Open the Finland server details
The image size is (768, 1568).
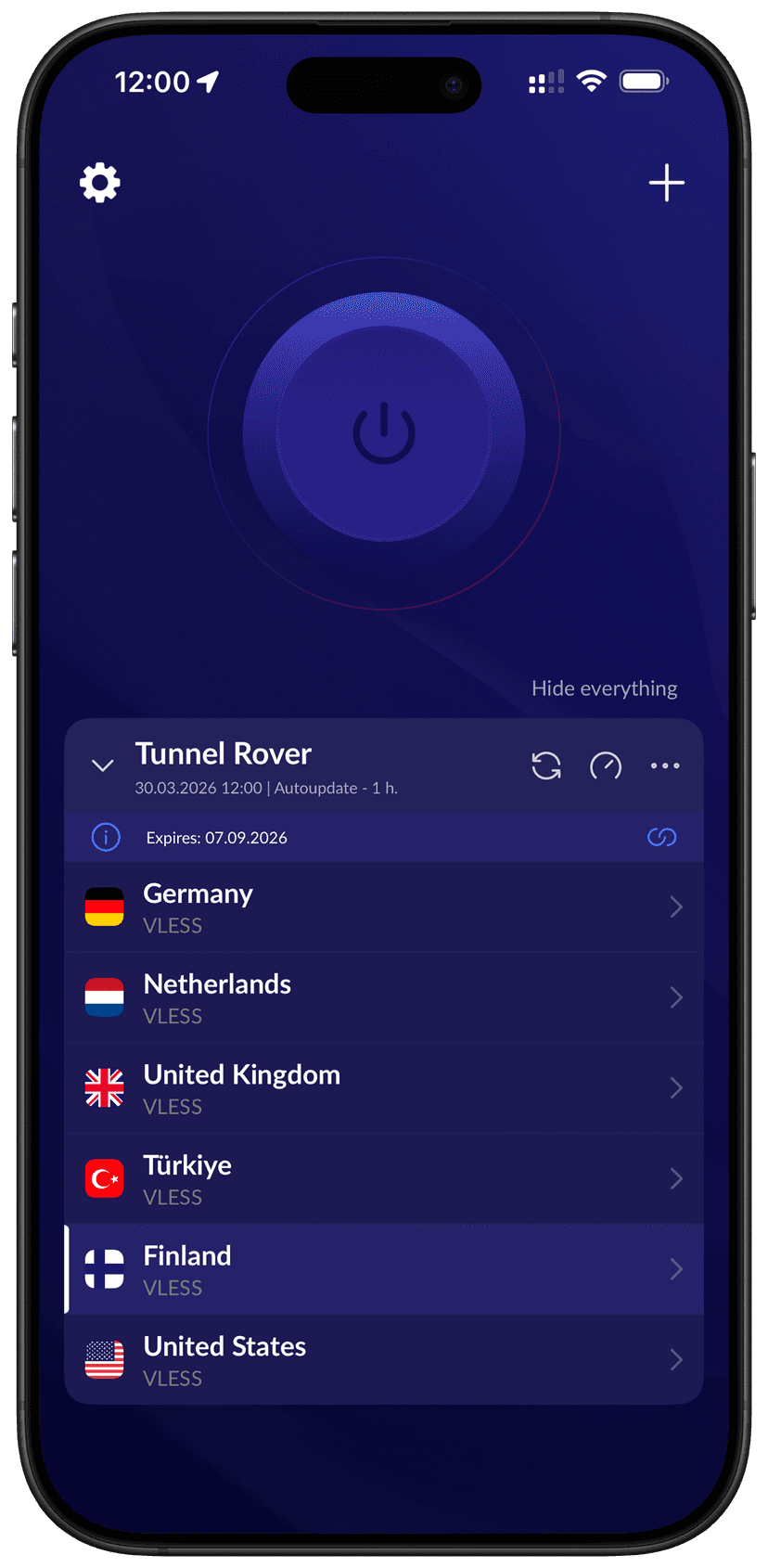[675, 1269]
